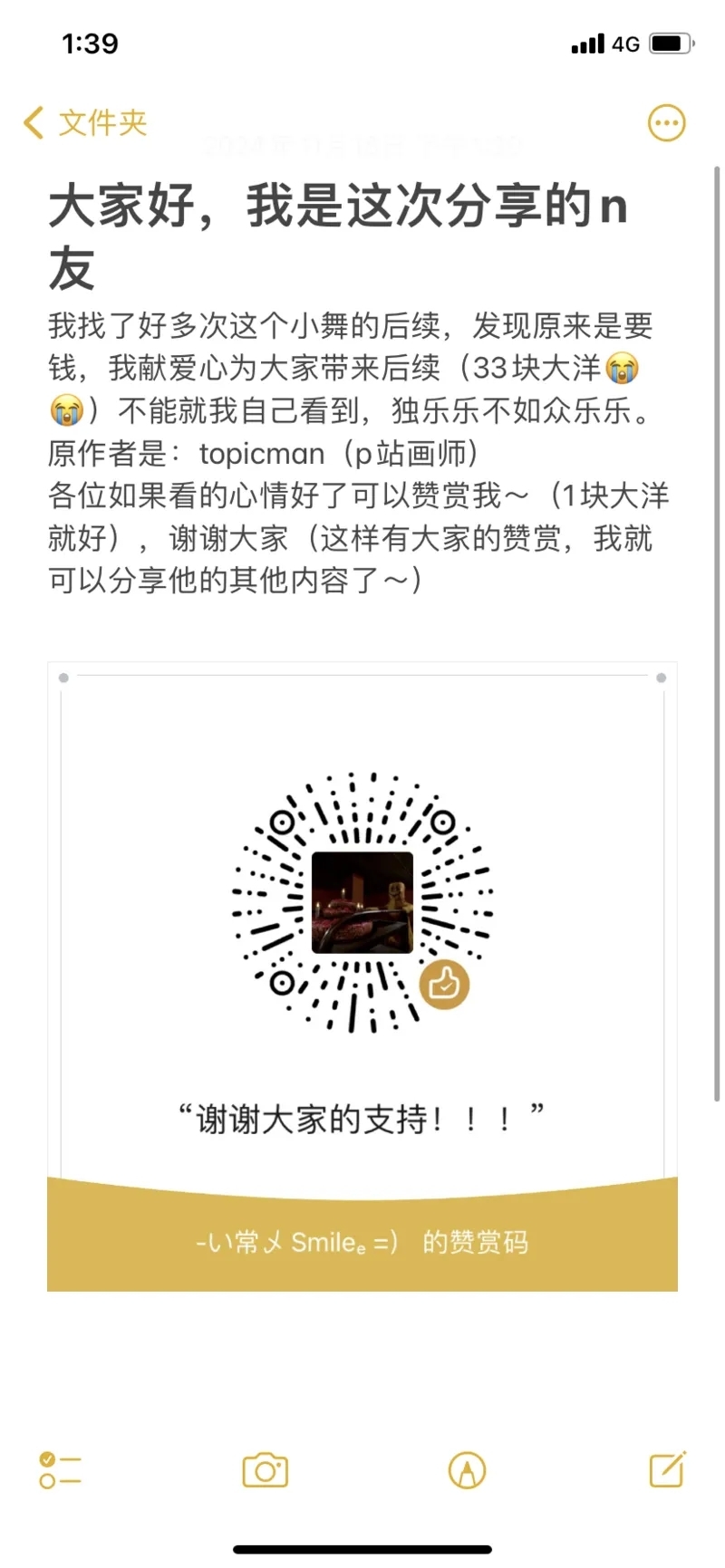Go back to 文件夹 folders list
The image size is (725, 1568).
[x=86, y=123]
